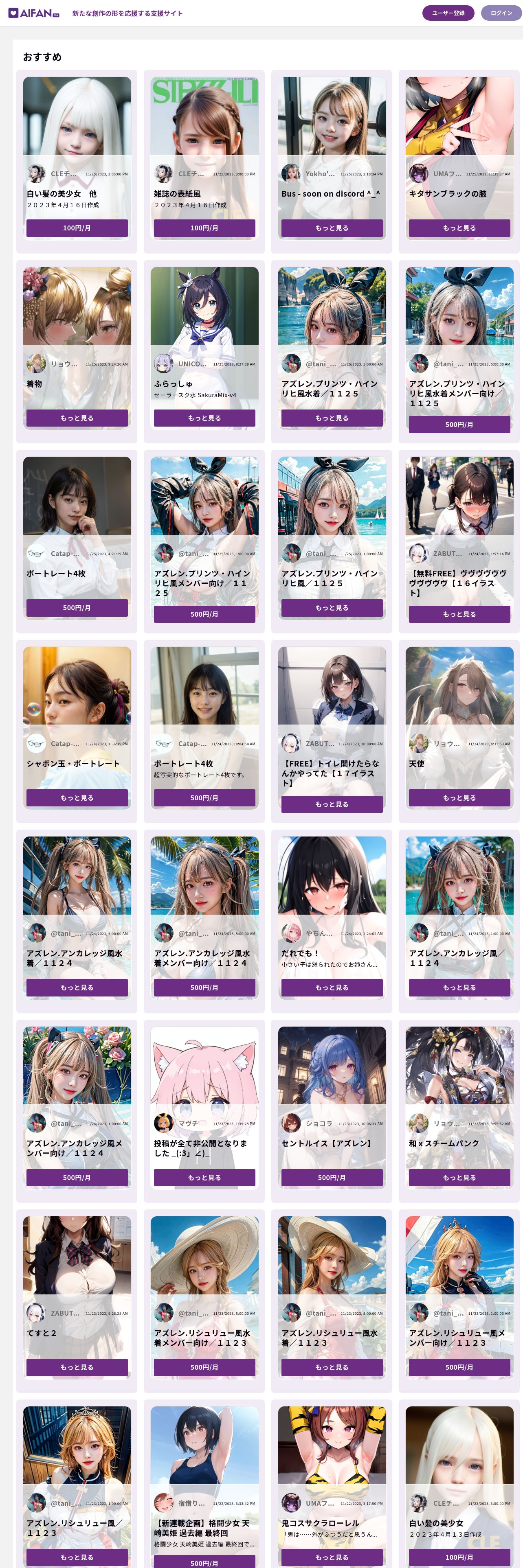Open the AIFAN home logo link

[33, 13]
